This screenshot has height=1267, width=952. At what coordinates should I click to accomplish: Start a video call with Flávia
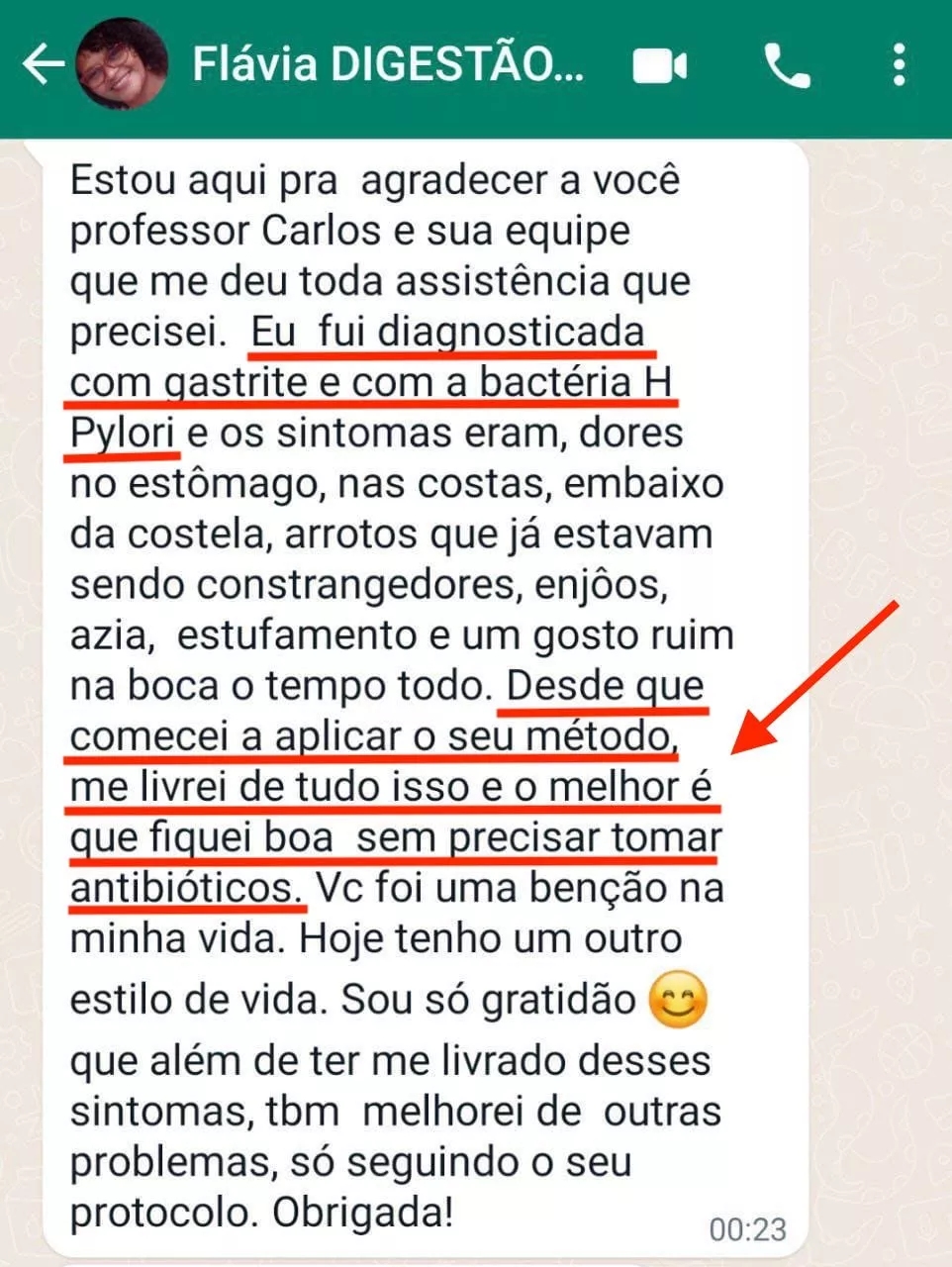click(660, 66)
